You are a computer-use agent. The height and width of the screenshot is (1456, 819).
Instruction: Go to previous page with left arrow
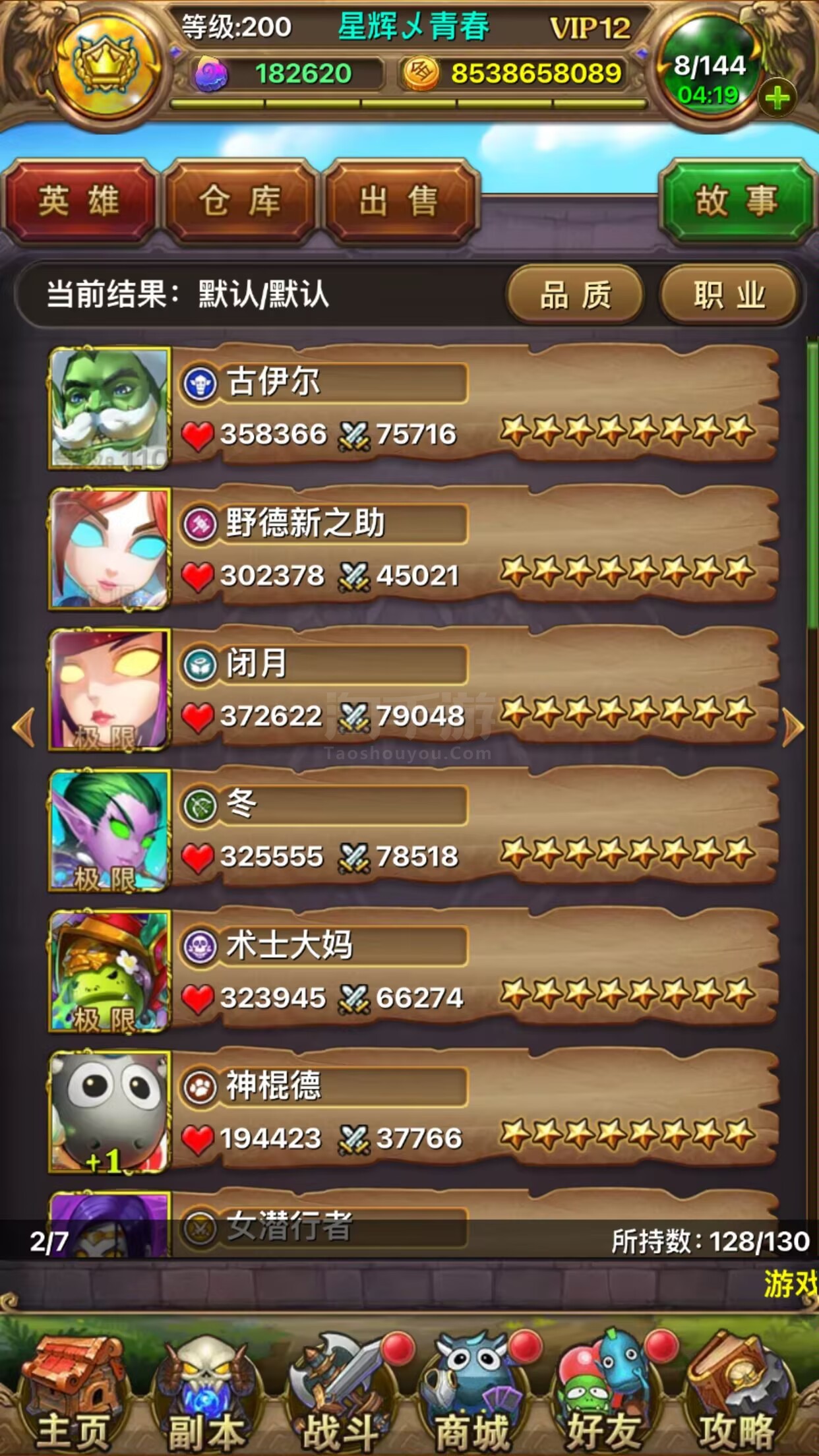[24, 727]
